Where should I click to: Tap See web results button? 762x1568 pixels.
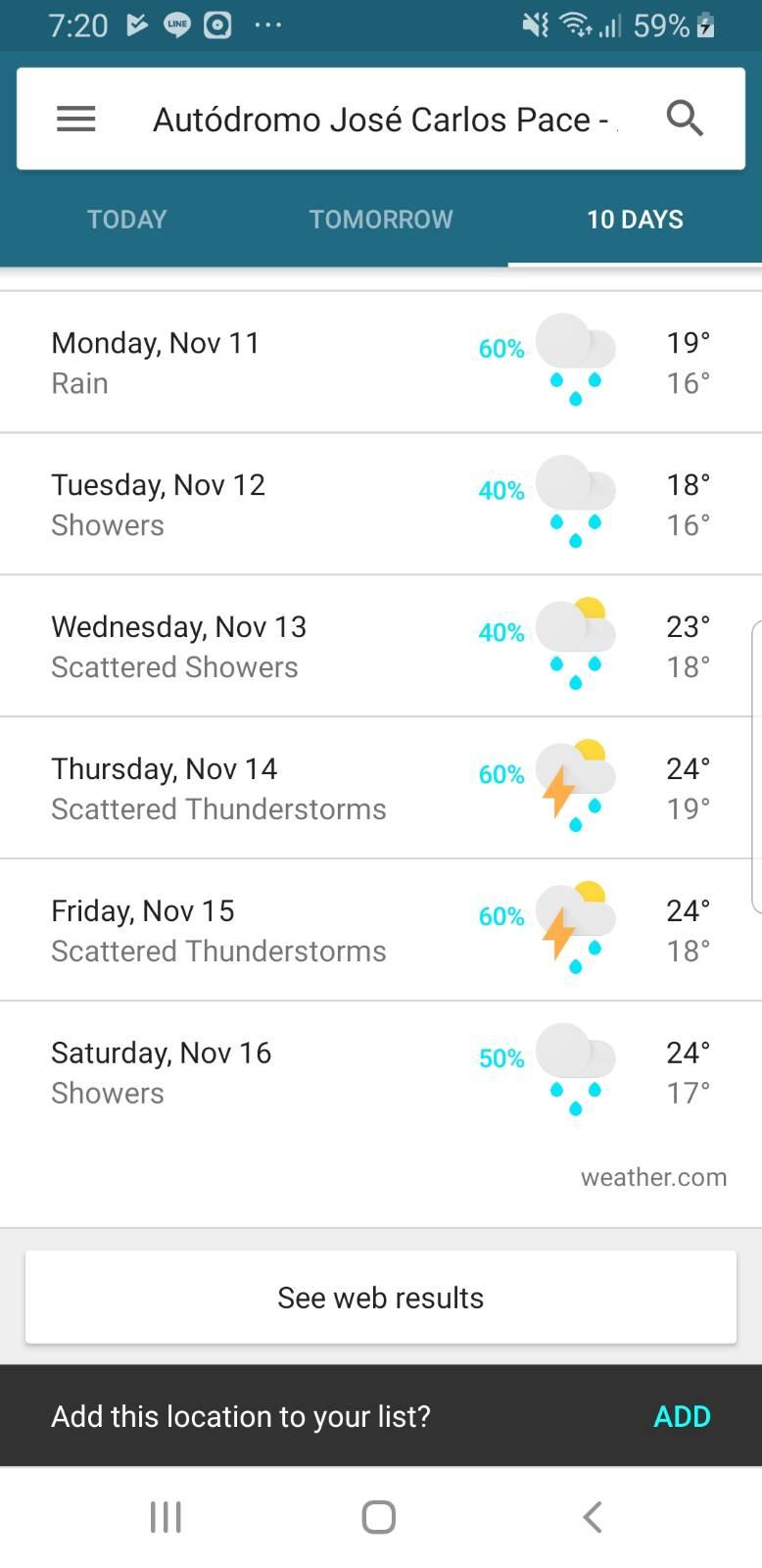(x=381, y=1298)
